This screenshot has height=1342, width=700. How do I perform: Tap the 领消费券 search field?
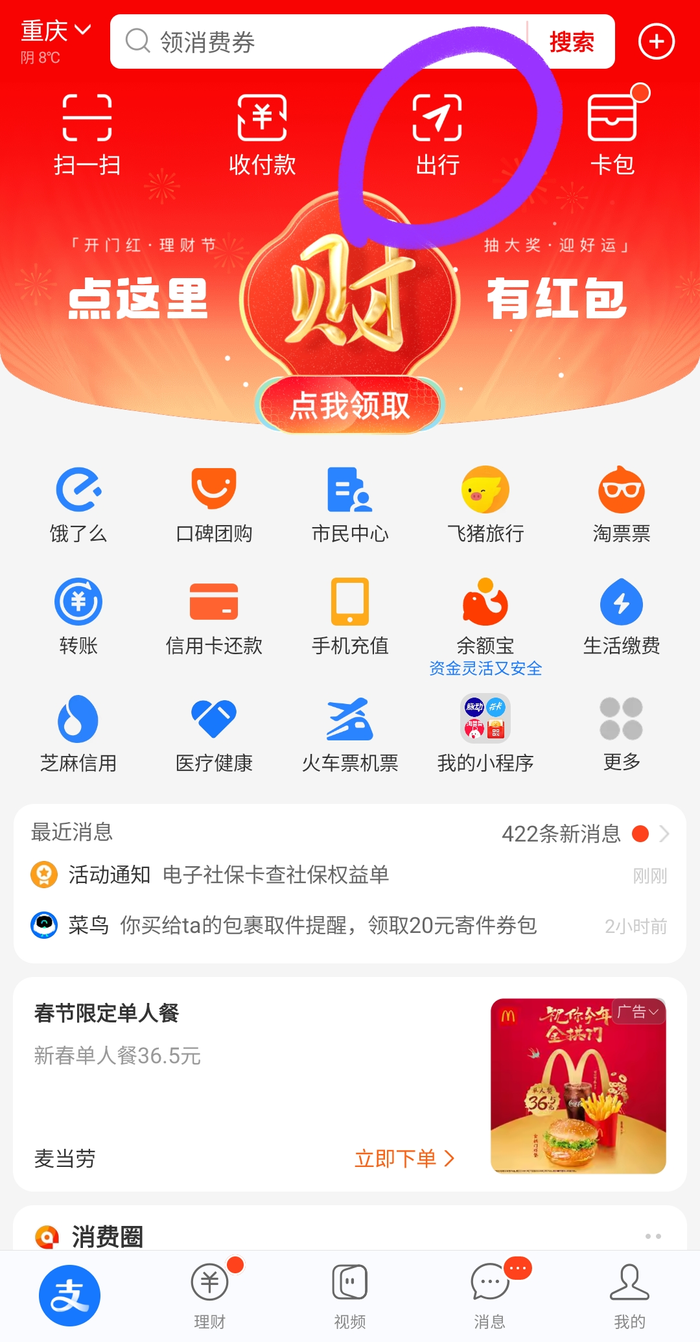(320, 42)
